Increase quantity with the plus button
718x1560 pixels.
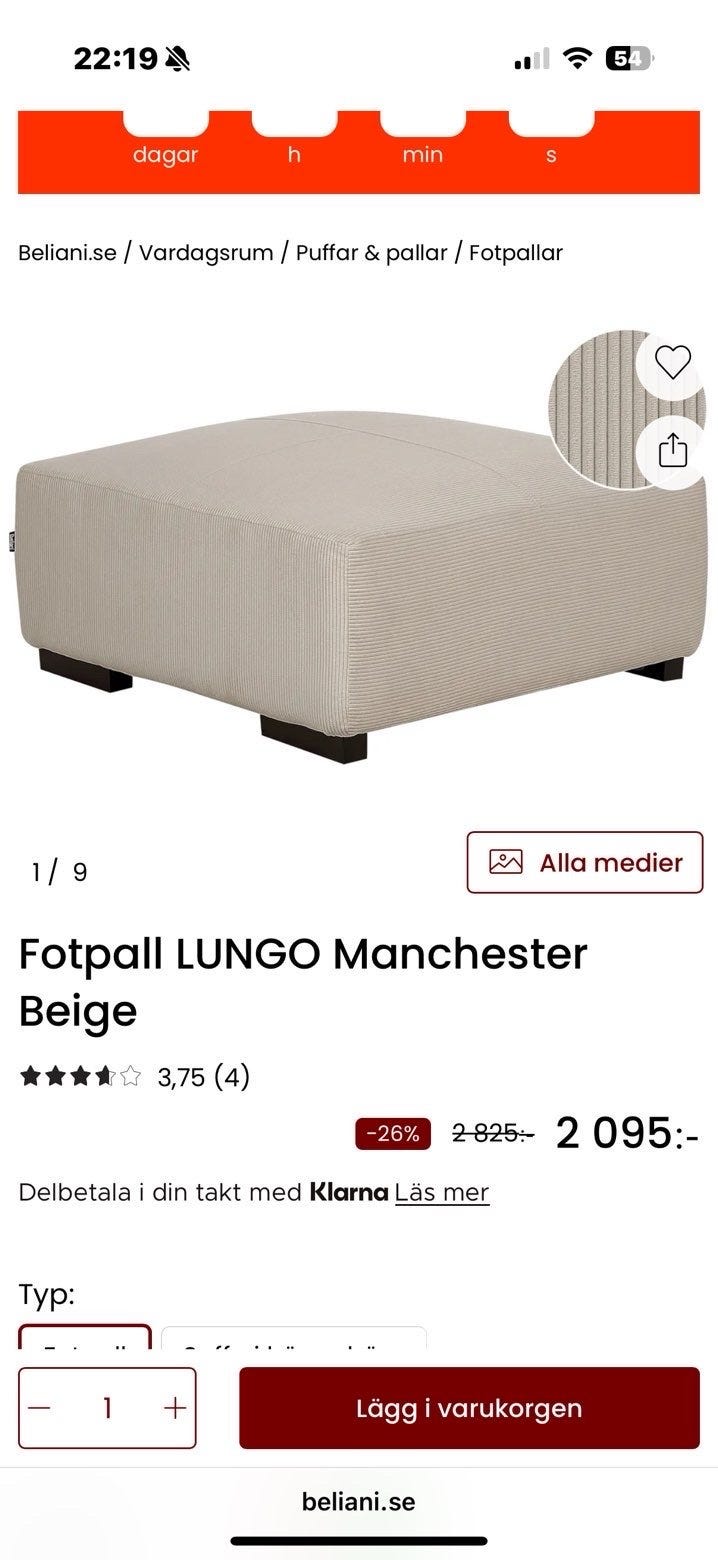coord(175,1408)
